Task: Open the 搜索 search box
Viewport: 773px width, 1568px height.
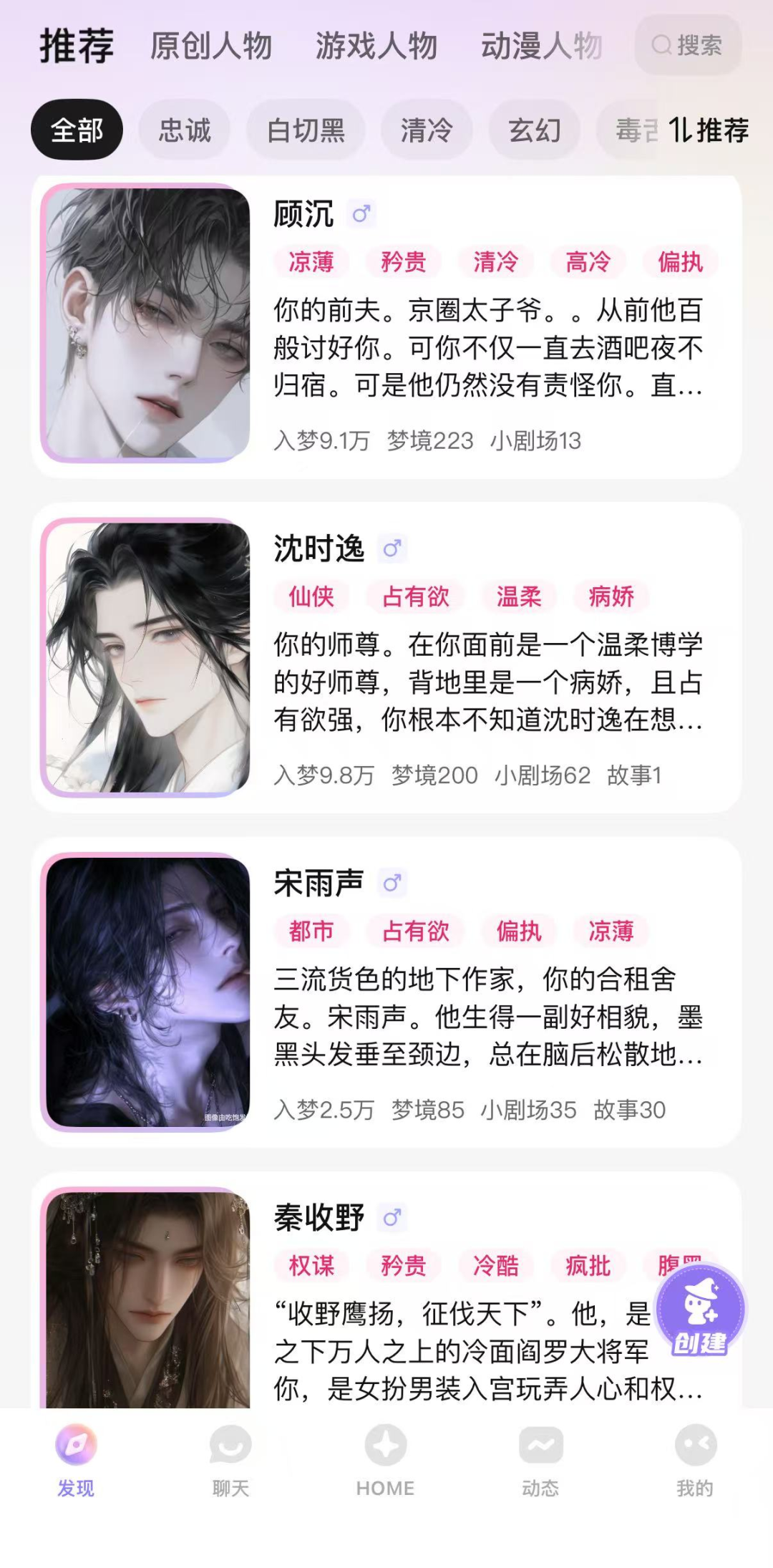Action: (x=687, y=46)
